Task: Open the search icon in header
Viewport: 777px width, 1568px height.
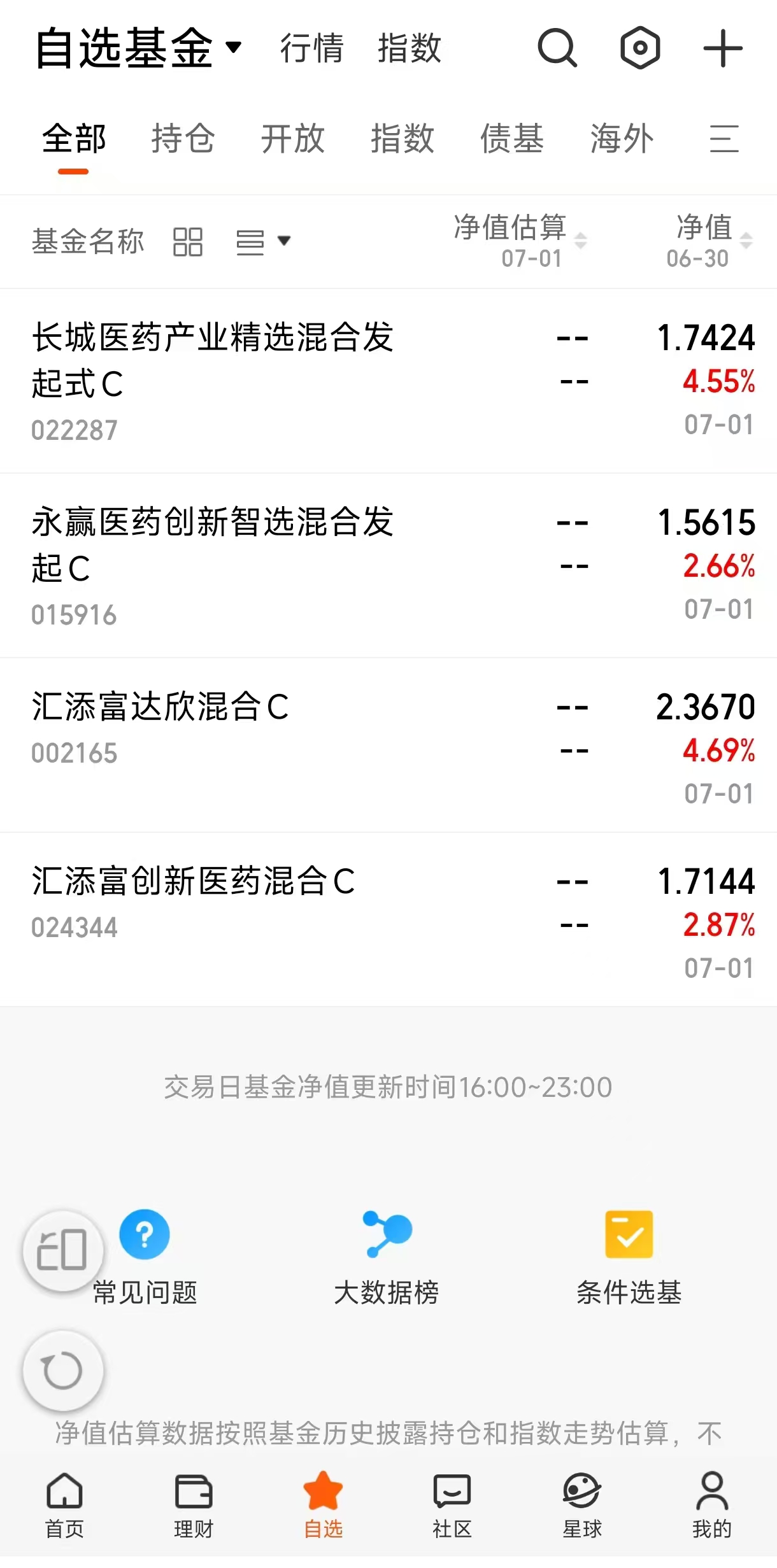Action: pyautogui.click(x=557, y=48)
